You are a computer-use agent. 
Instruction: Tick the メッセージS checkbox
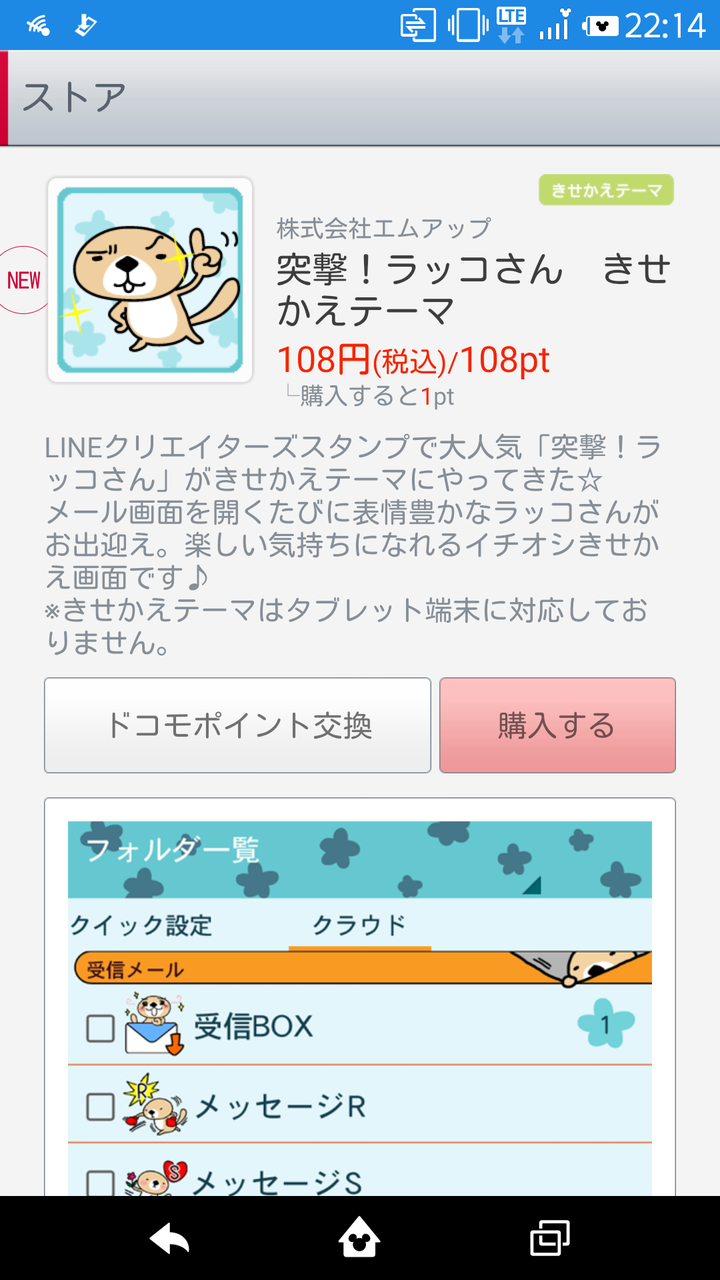tap(98, 1183)
